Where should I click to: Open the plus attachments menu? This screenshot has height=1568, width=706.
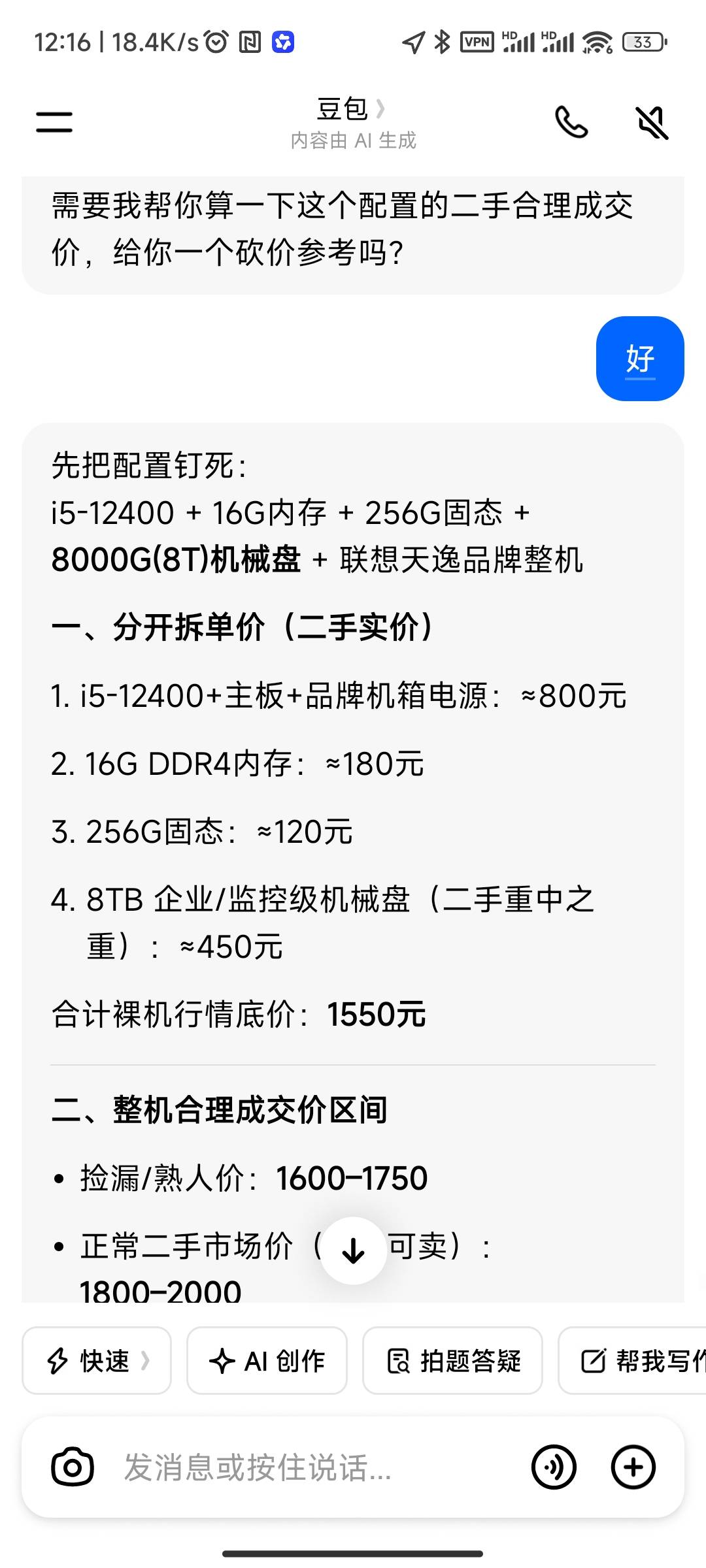(x=633, y=1467)
